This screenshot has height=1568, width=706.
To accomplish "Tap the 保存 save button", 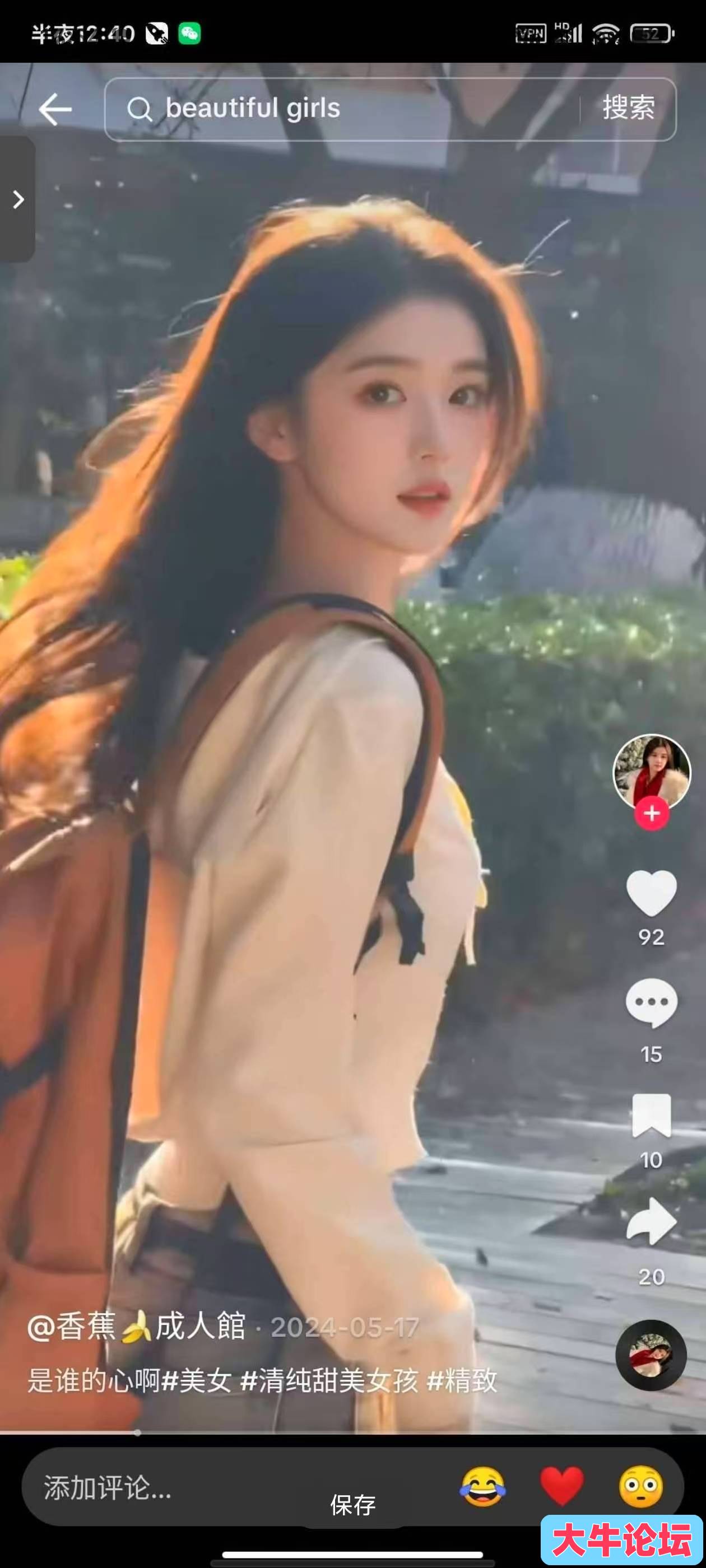I will (352, 1505).
